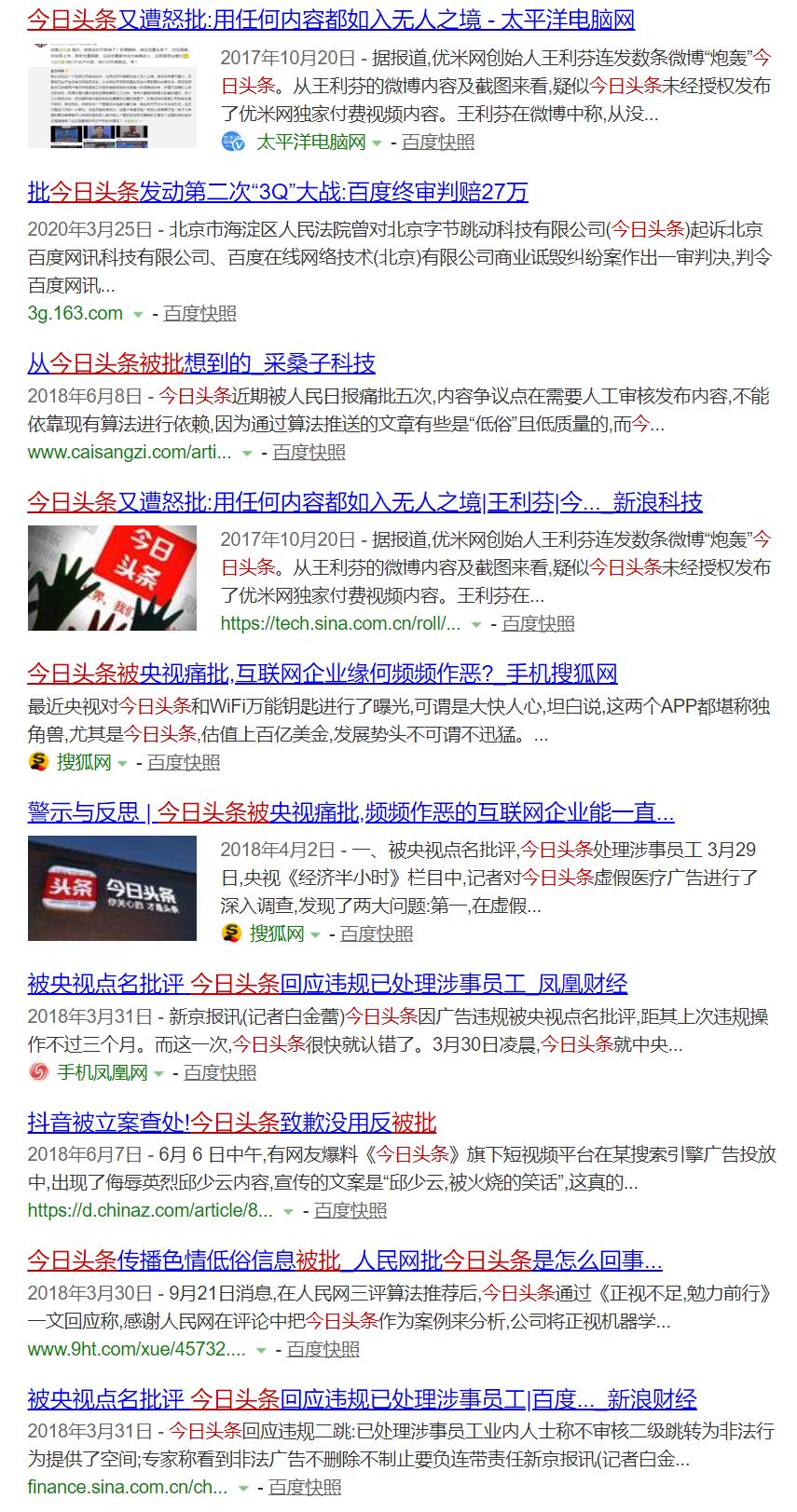The image size is (797, 1512).
Task: Open result 批今日头条发动第二次"3Q"大战
Action: pos(278,193)
